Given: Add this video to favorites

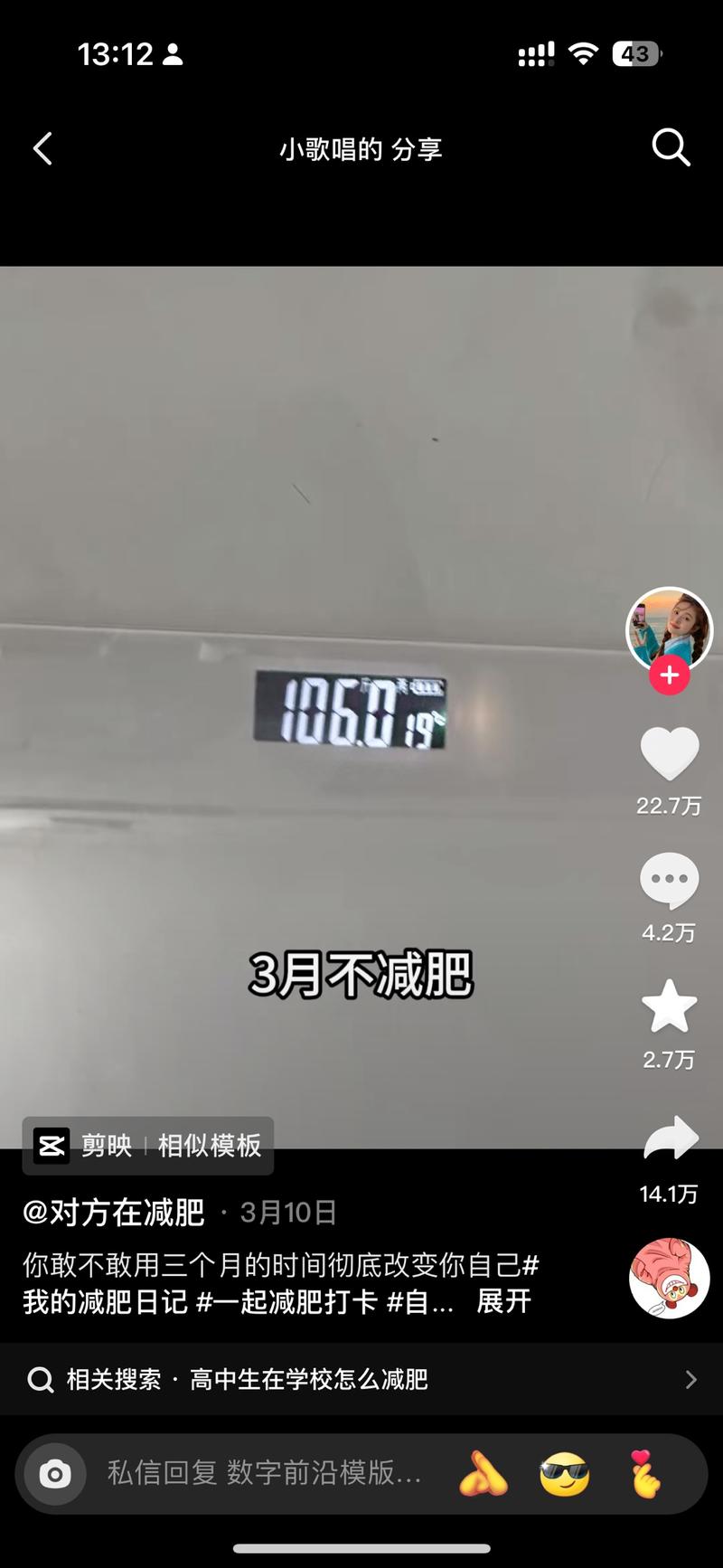Looking at the screenshot, I should (669, 1006).
